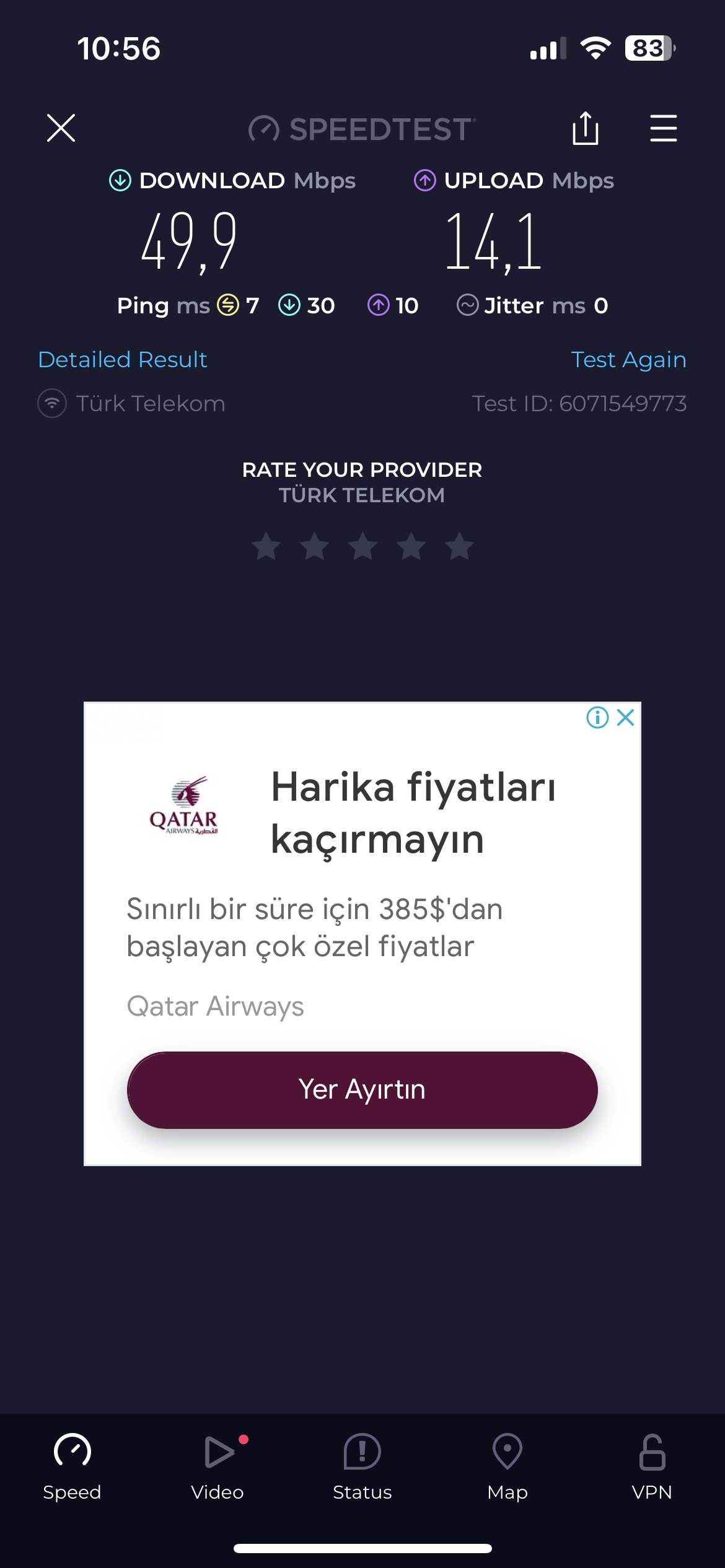Open the Map tab
Image resolution: width=725 pixels, height=1568 pixels.
coord(507,1467)
